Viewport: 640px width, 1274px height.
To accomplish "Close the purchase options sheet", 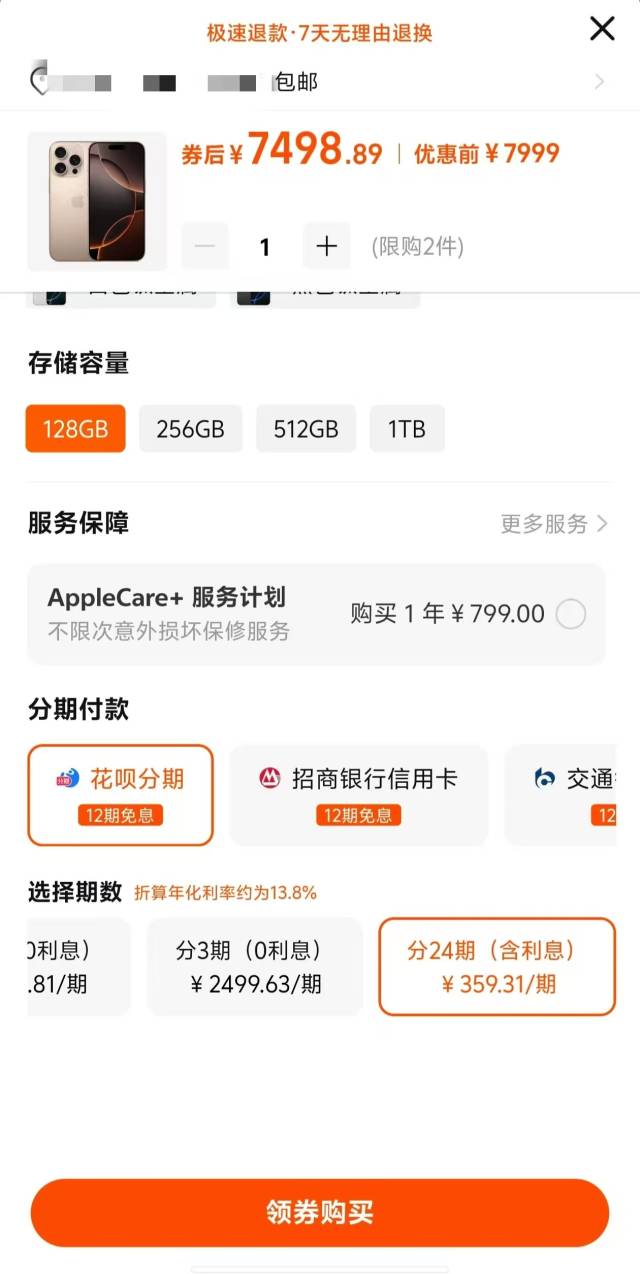I will click(x=602, y=29).
